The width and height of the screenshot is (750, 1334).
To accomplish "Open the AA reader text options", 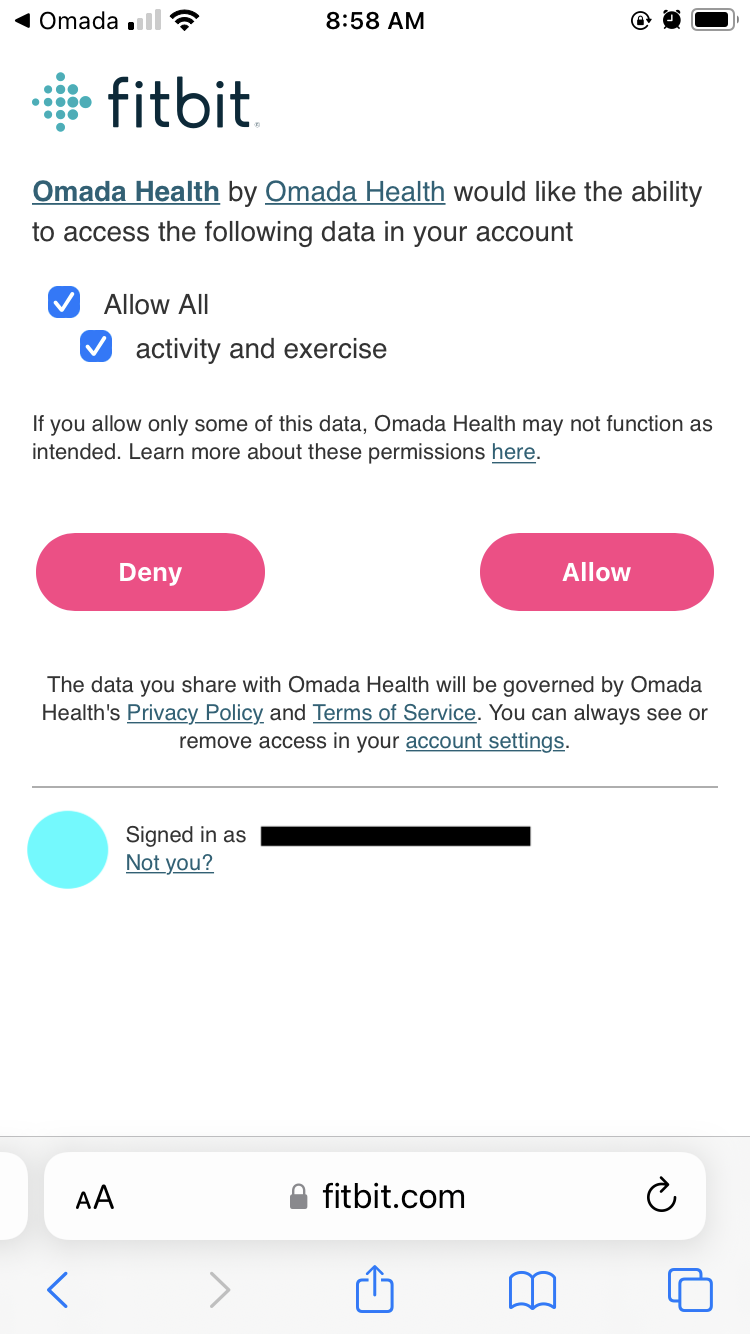I will point(95,1197).
